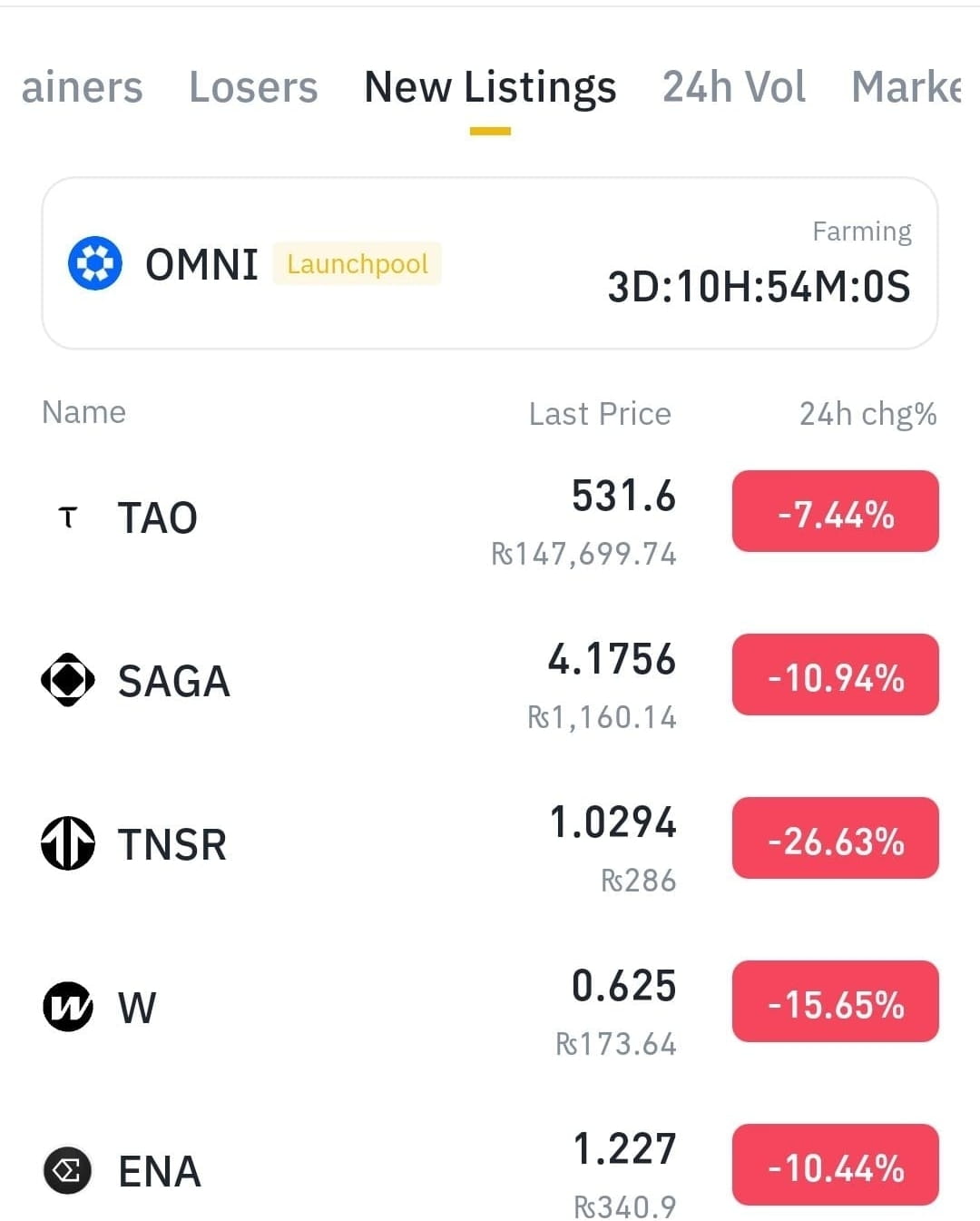Select the ENA coin icon
The height and width of the screenshot is (1221, 980).
(68, 1170)
